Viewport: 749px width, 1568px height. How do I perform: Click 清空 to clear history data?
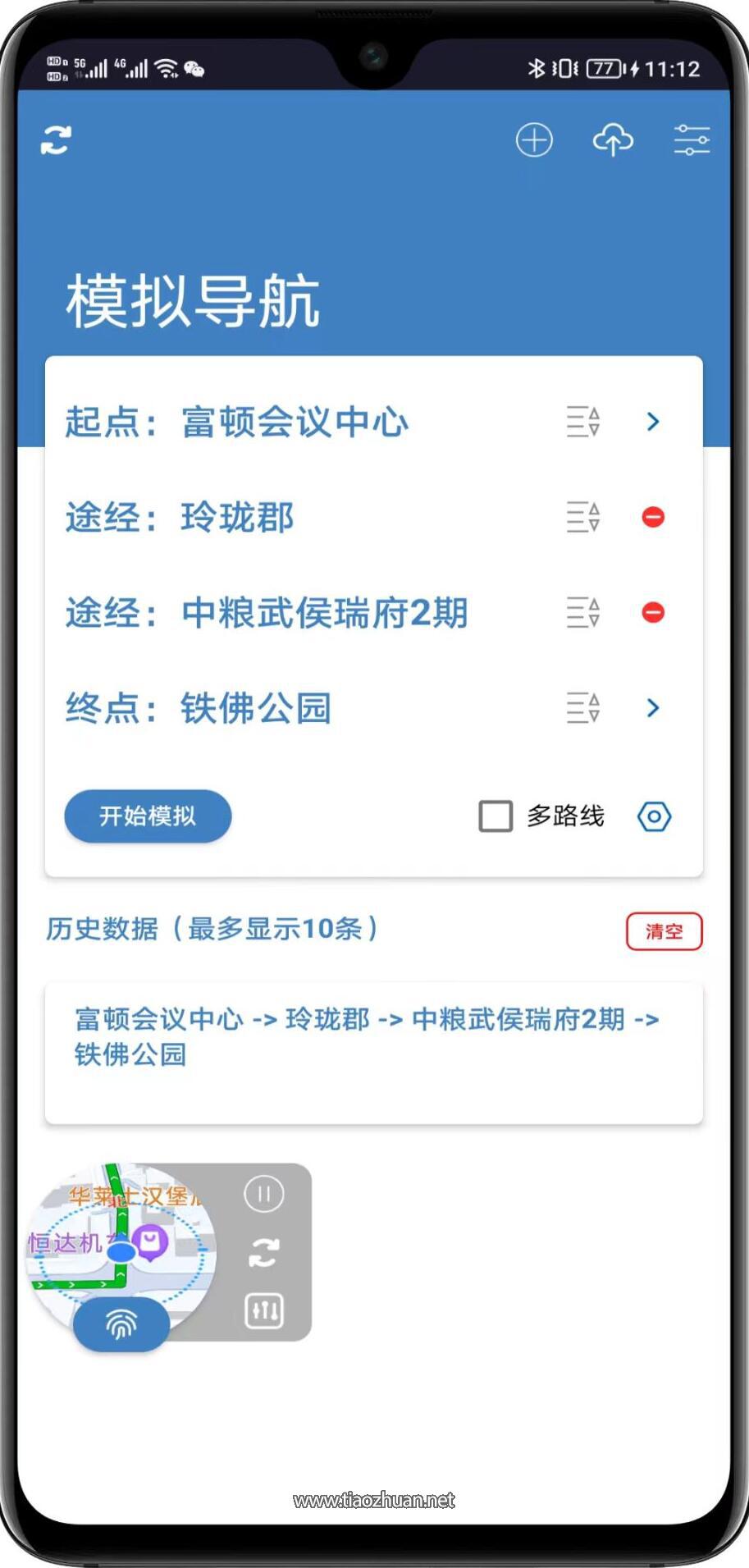665,931
